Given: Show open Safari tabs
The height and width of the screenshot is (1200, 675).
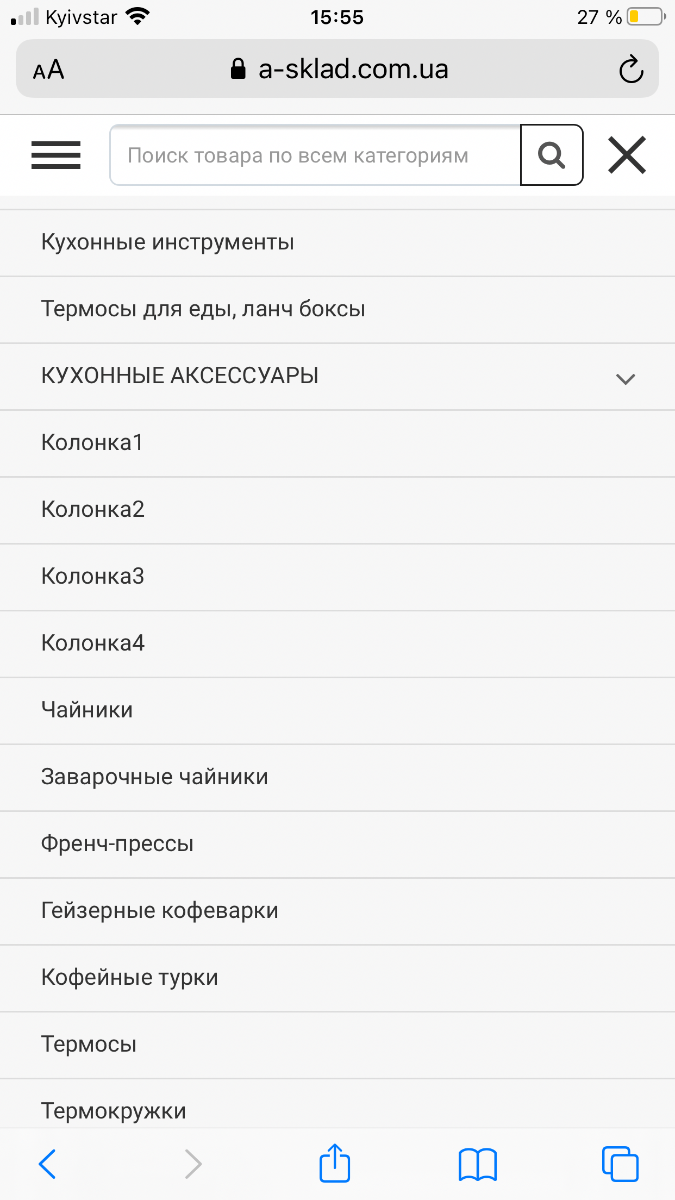Looking at the screenshot, I should click(x=620, y=1164).
